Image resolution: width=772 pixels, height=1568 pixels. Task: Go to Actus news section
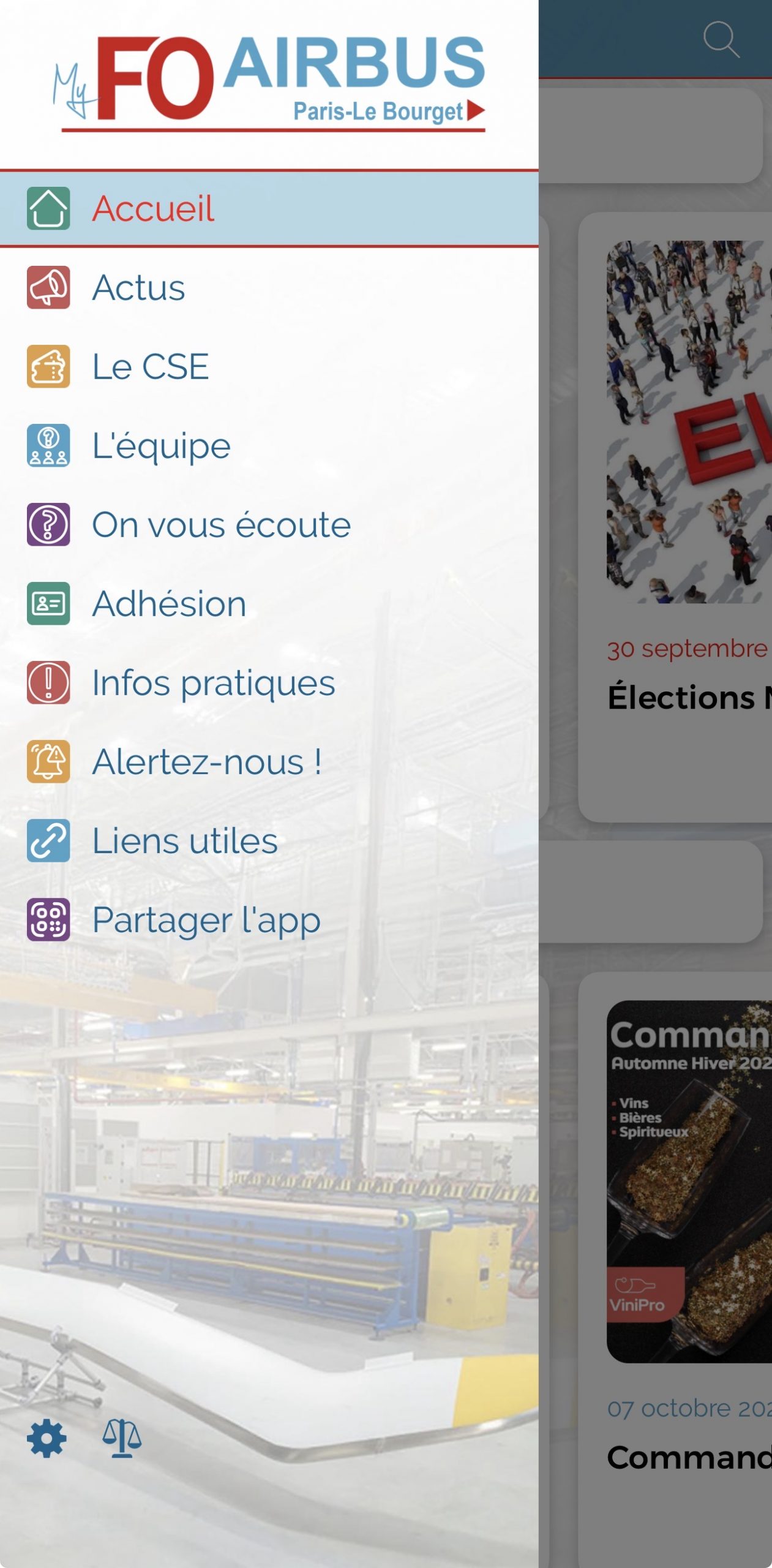138,288
